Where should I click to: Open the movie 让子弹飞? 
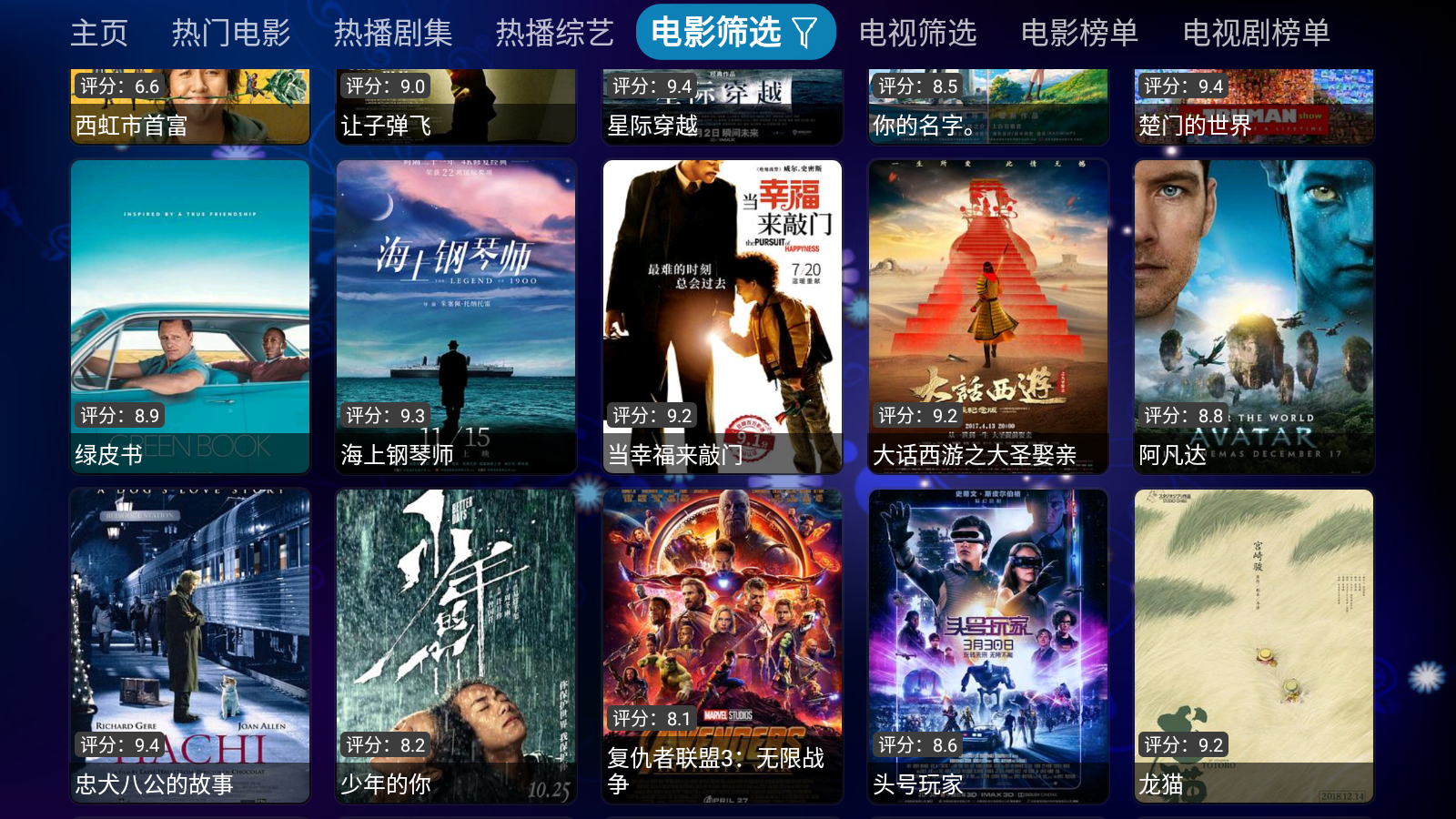[x=456, y=107]
